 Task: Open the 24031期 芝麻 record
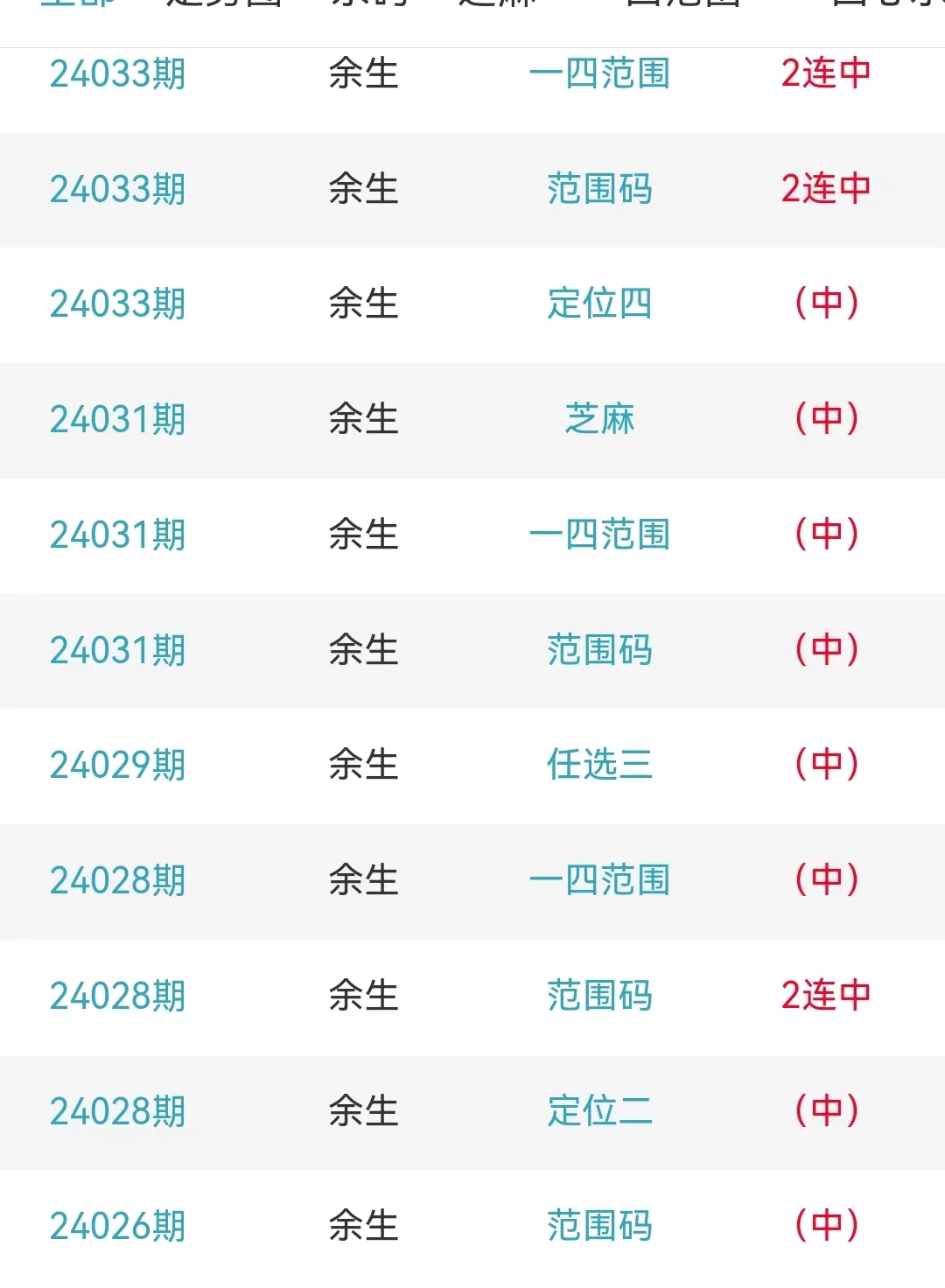point(599,419)
